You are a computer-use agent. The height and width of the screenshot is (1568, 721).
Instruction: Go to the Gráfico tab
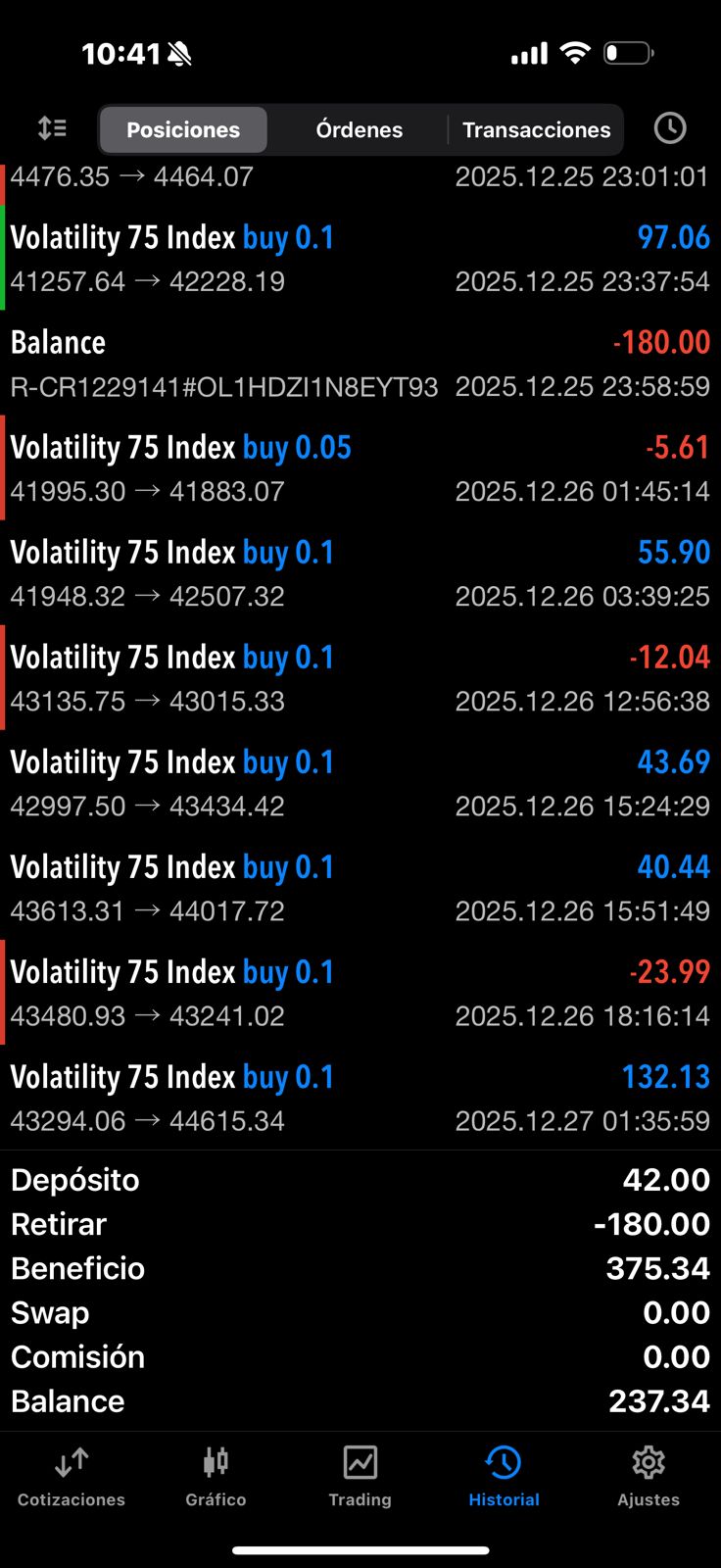click(216, 1477)
